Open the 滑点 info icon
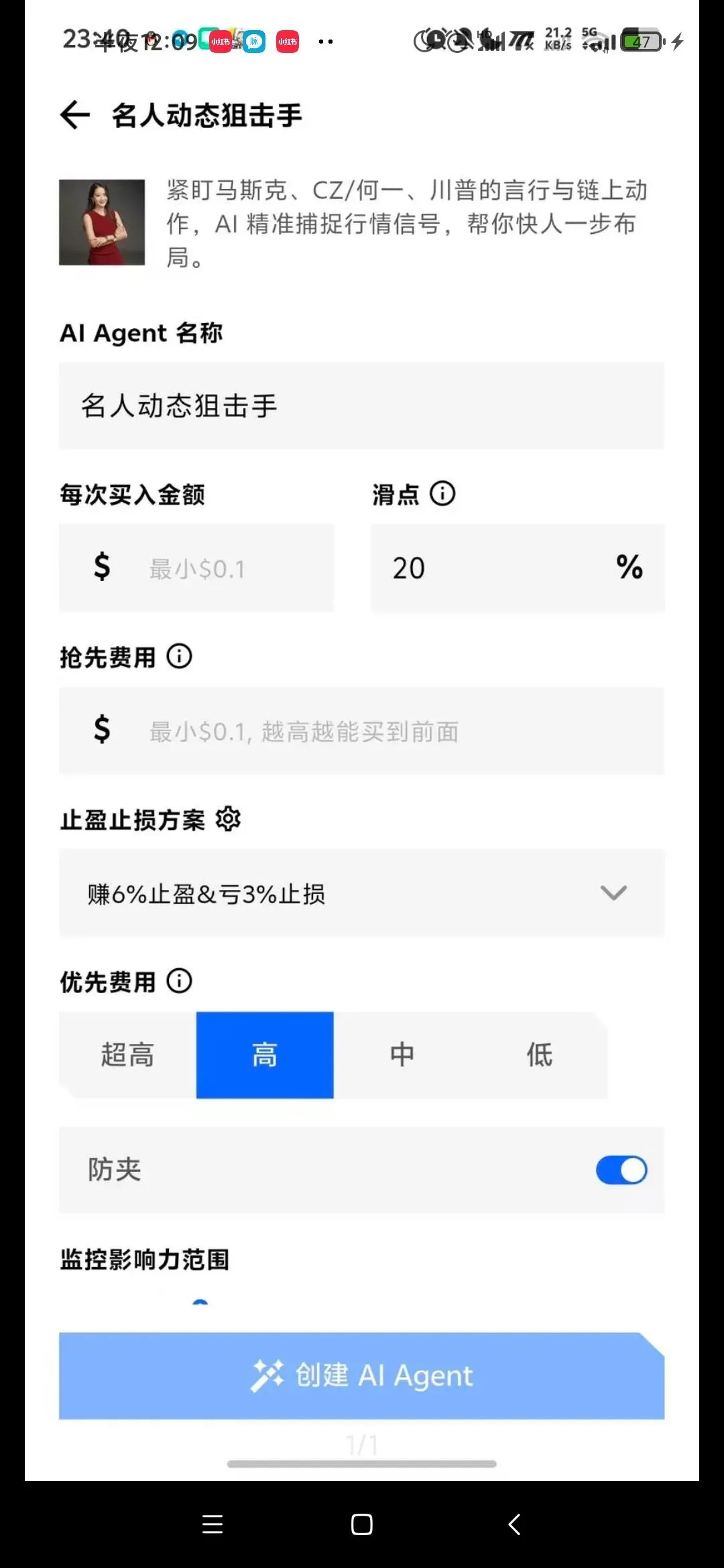 click(442, 494)
